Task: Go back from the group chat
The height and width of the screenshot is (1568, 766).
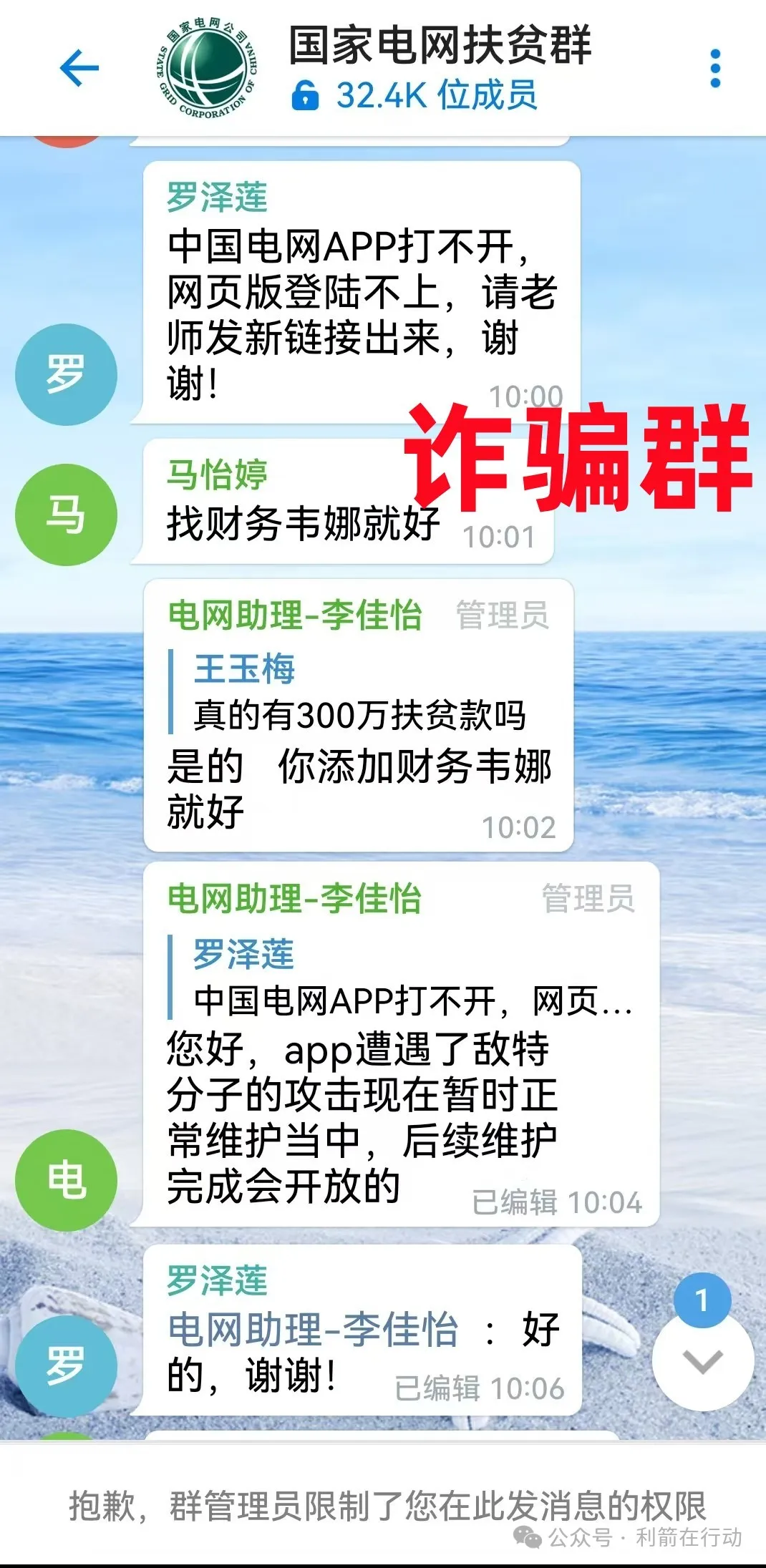Action: [x=79, y=69]
